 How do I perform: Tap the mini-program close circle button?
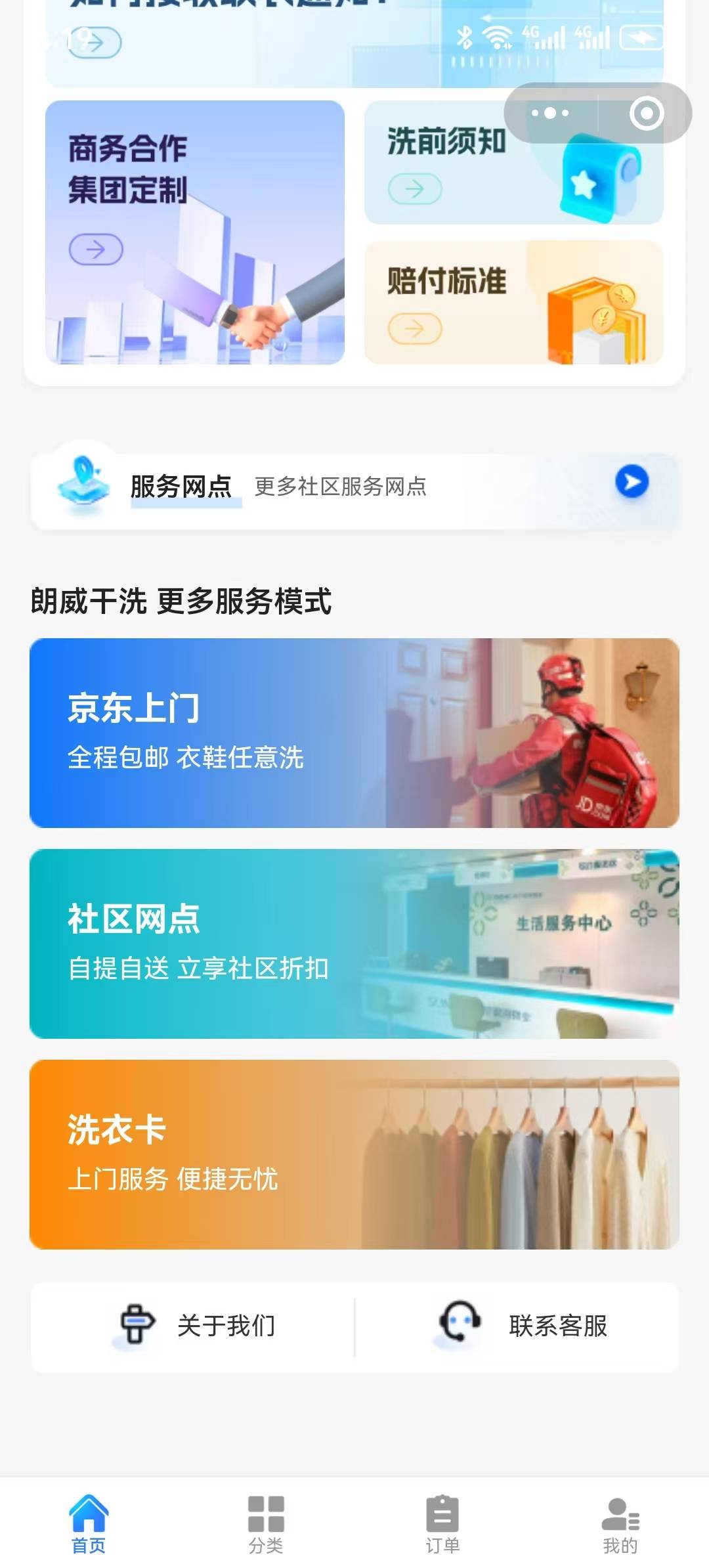pyautogui.click(x=646, y=112)
